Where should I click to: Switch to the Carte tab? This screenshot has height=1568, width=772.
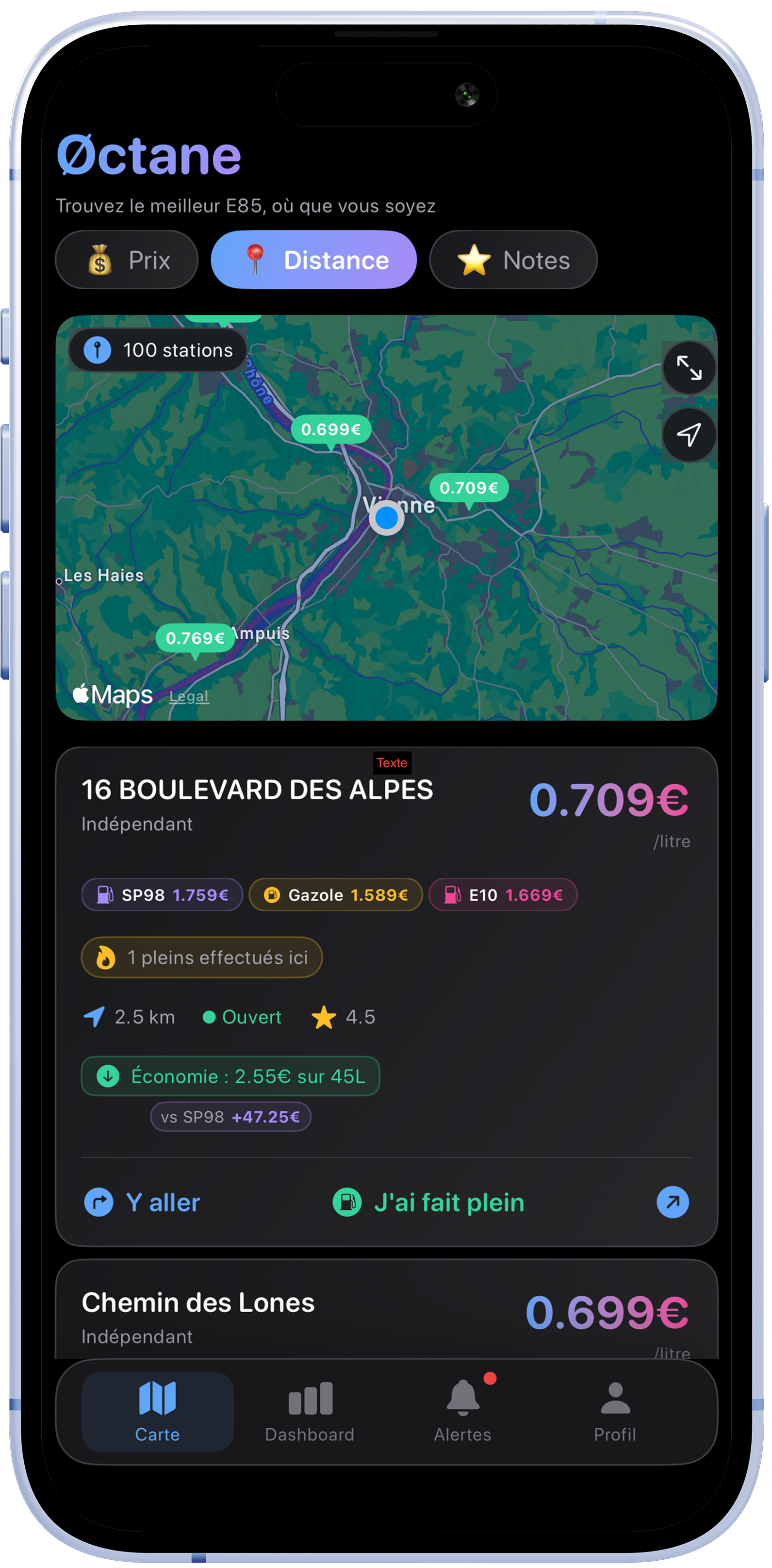pyautogui.click(x=158, y=1412)
